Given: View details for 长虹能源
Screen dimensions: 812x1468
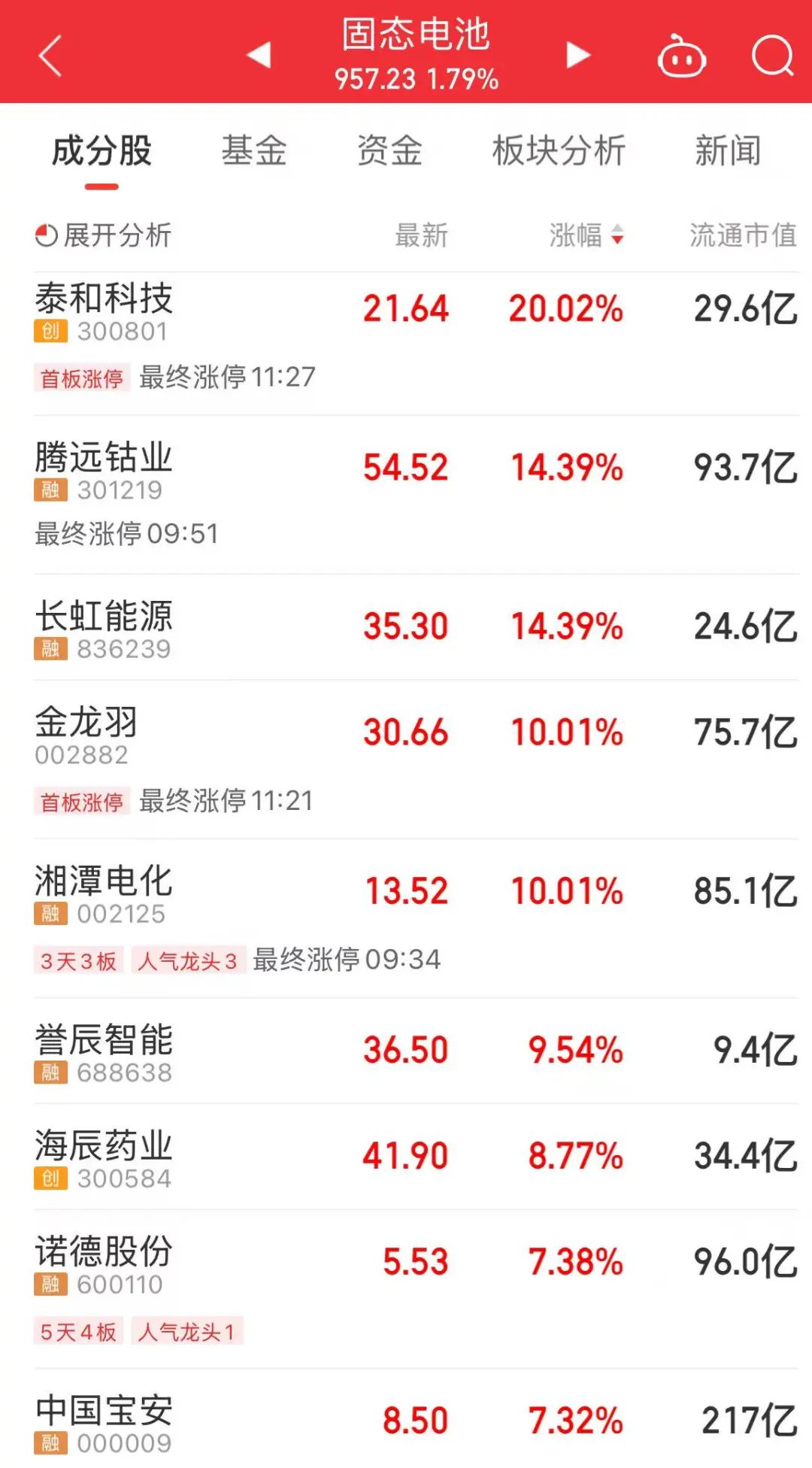Looking at the screenshot, I should pos(104,617).
